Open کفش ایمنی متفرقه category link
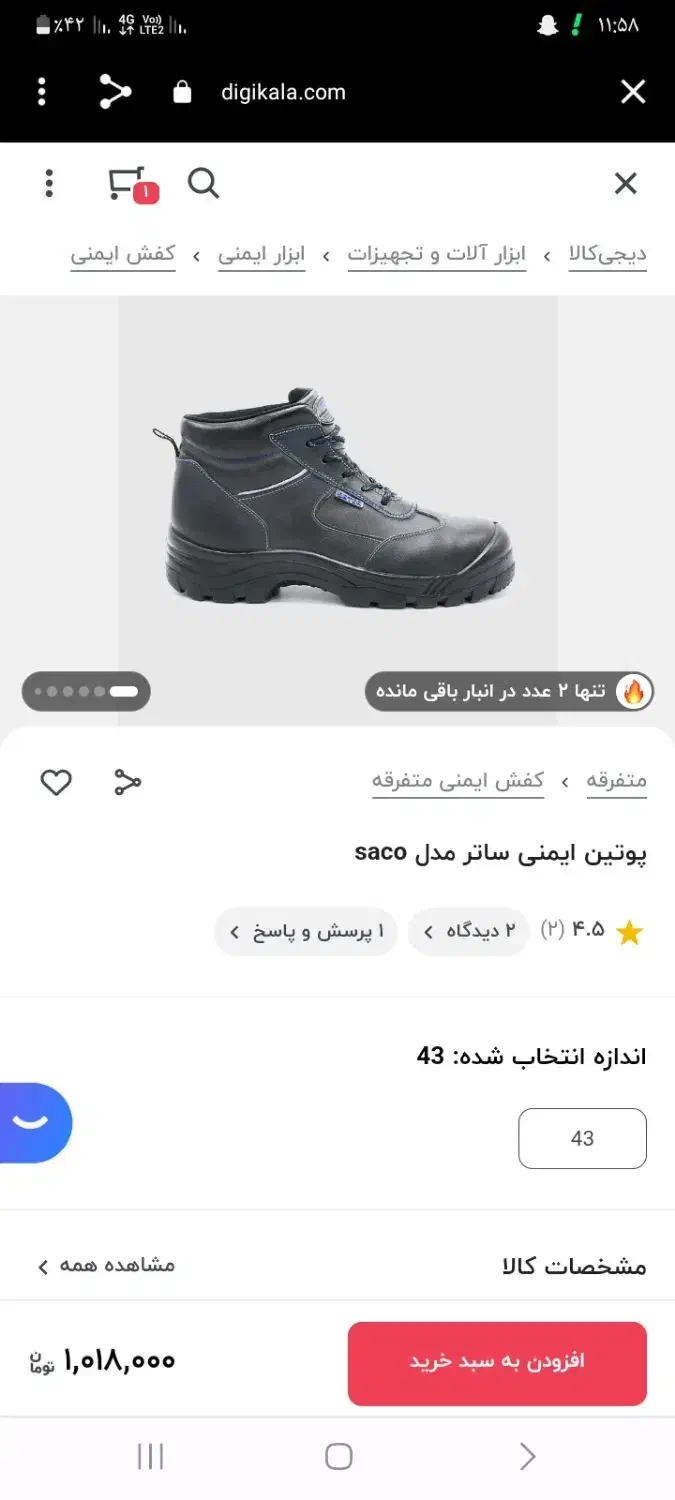This screenshot has width=675, height=1500. [x=458, y=781]
